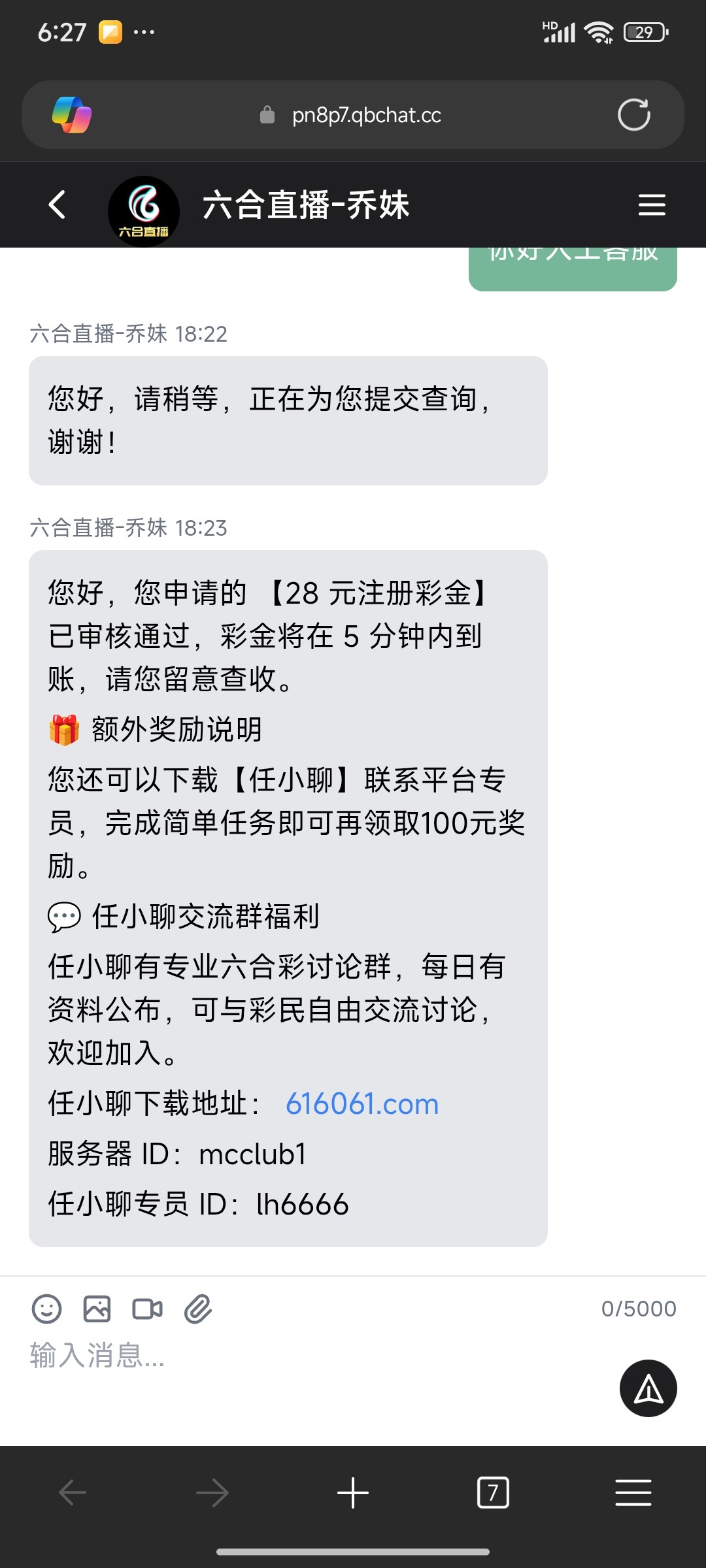Open the browser's bottom menu
Viewport: 706px width, 1568px height.
633,1493
